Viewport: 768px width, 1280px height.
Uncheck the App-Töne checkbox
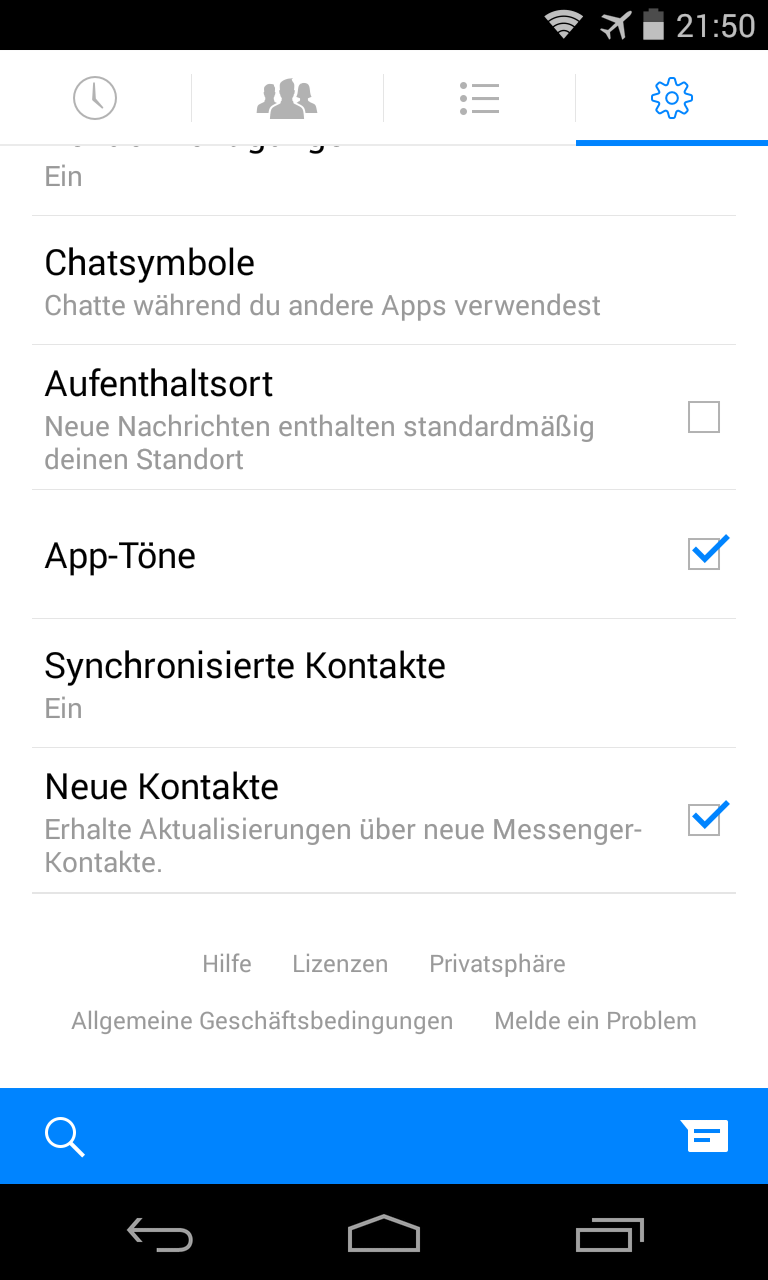click(x=705, y=554)
